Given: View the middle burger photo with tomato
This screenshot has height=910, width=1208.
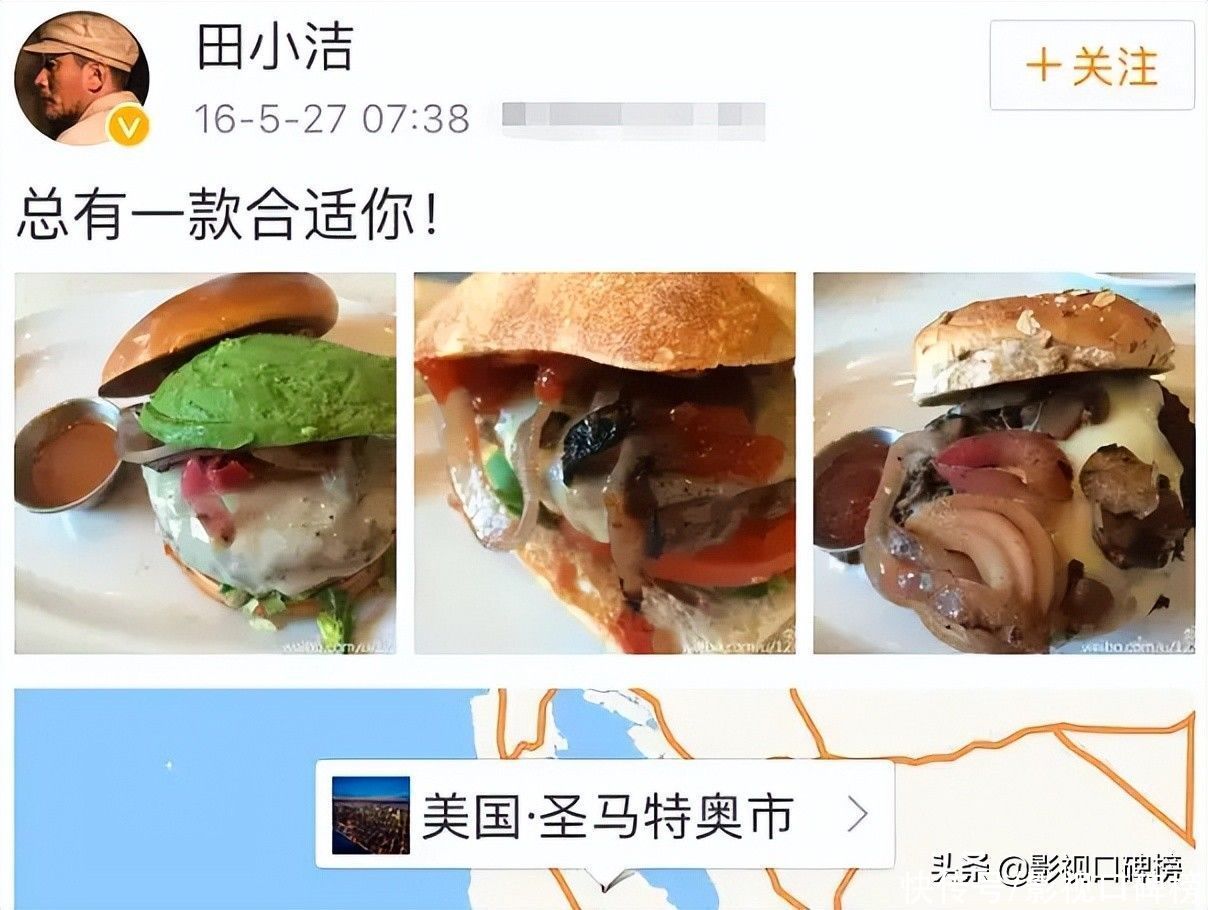Looking at the screenshot, I should tap(605, 463).
